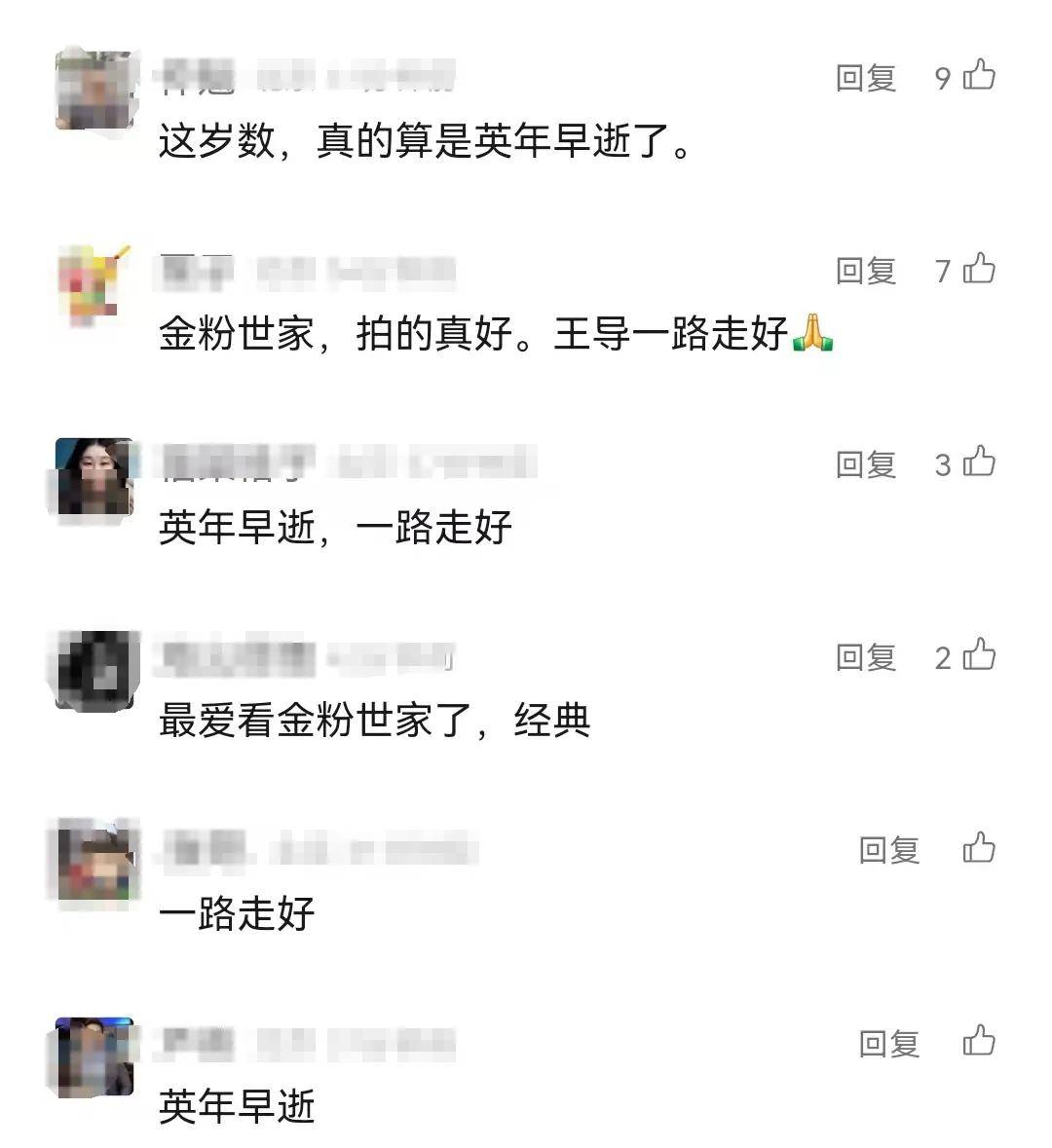Like the comment "英年早逝，一路走好"
The width and height of the screenshot is (1052, 1148).
coord(979,462)
